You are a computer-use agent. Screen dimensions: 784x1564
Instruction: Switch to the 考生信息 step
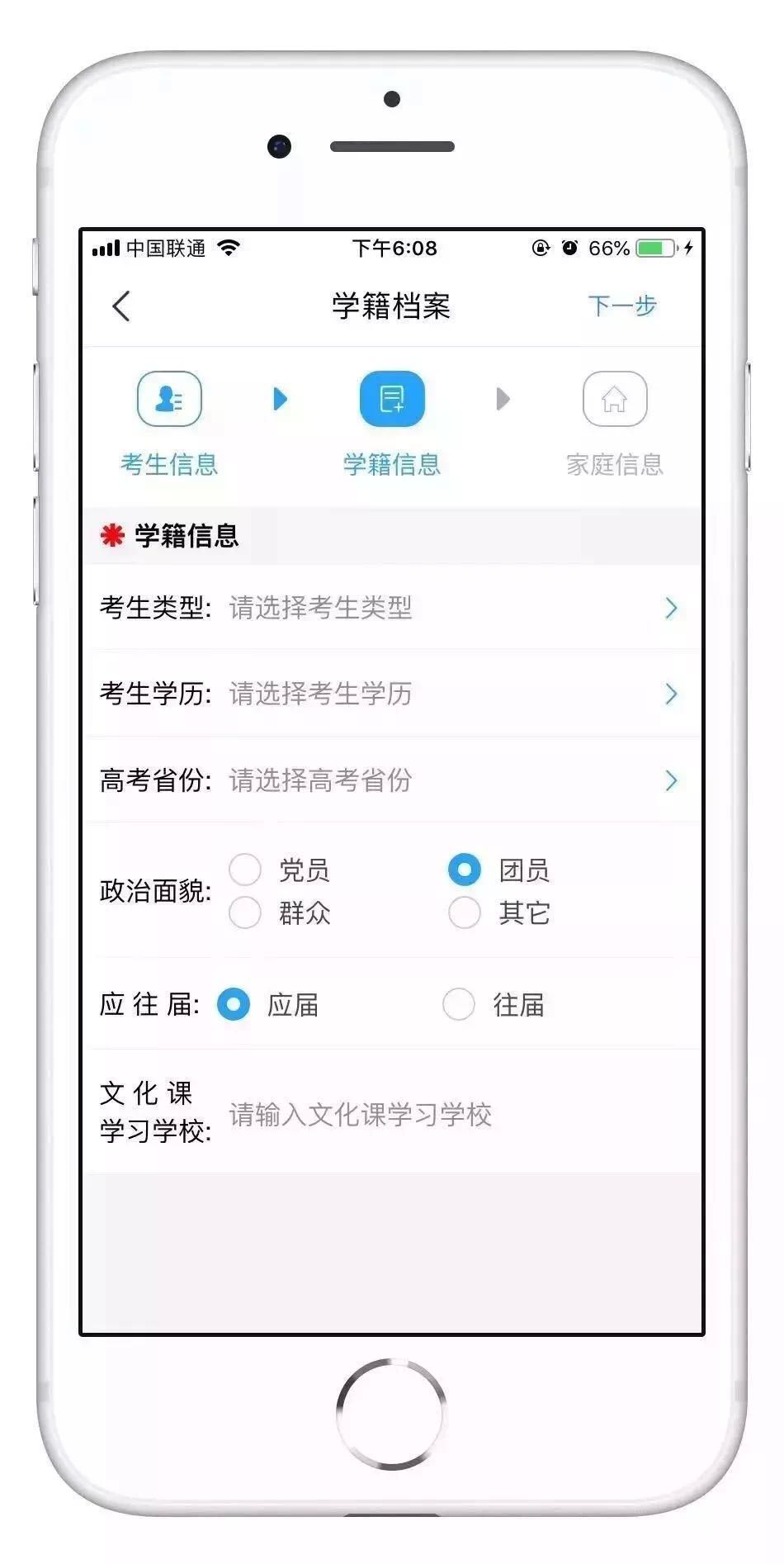coord(169,423)
